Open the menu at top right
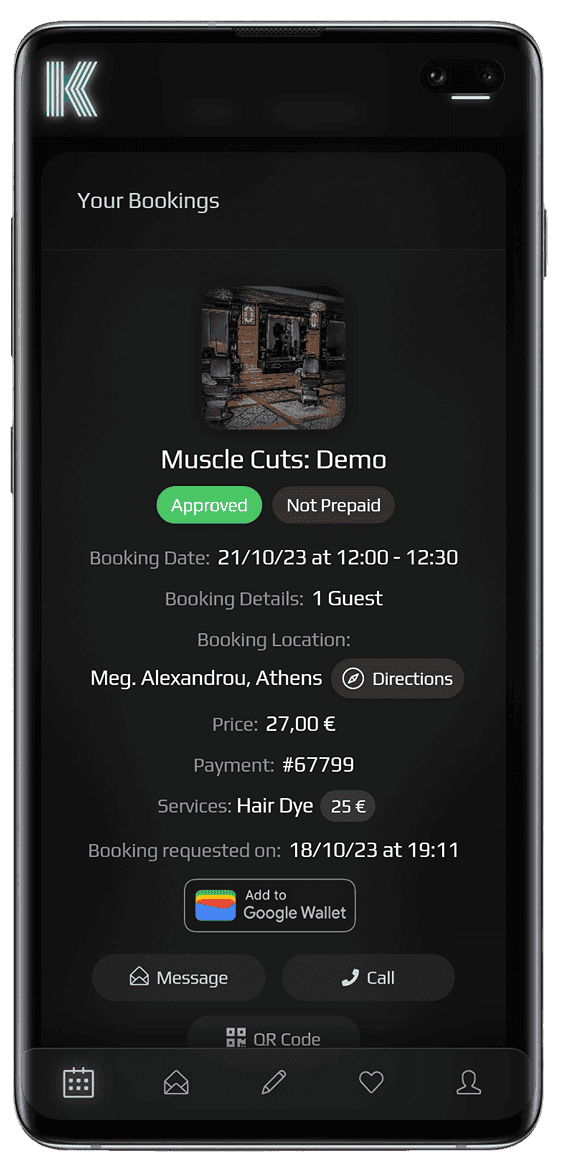Screen dimensions: 563x1171 (470, 97)
